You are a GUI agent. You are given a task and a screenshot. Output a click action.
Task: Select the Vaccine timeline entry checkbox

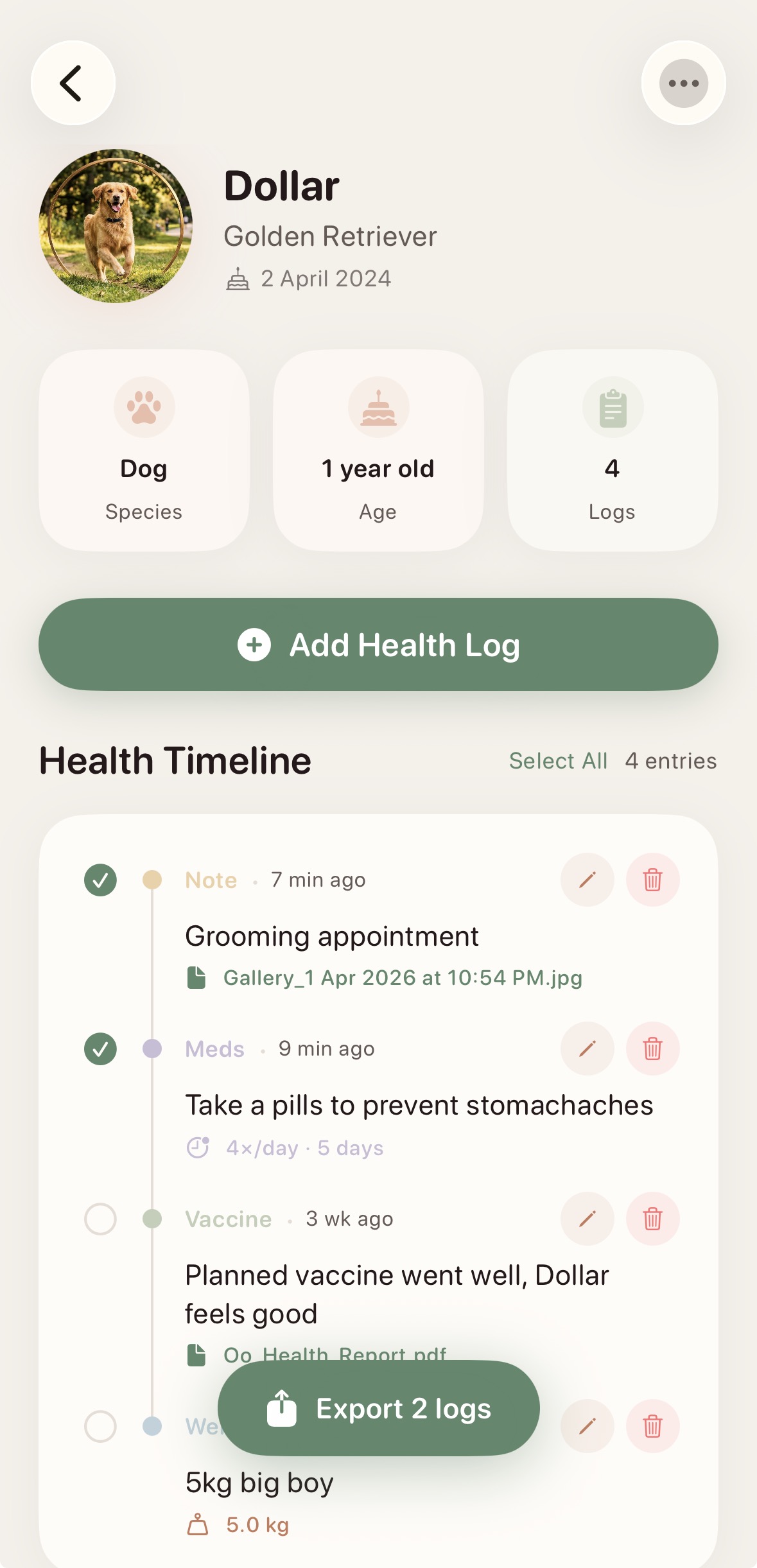point(100,1219)
